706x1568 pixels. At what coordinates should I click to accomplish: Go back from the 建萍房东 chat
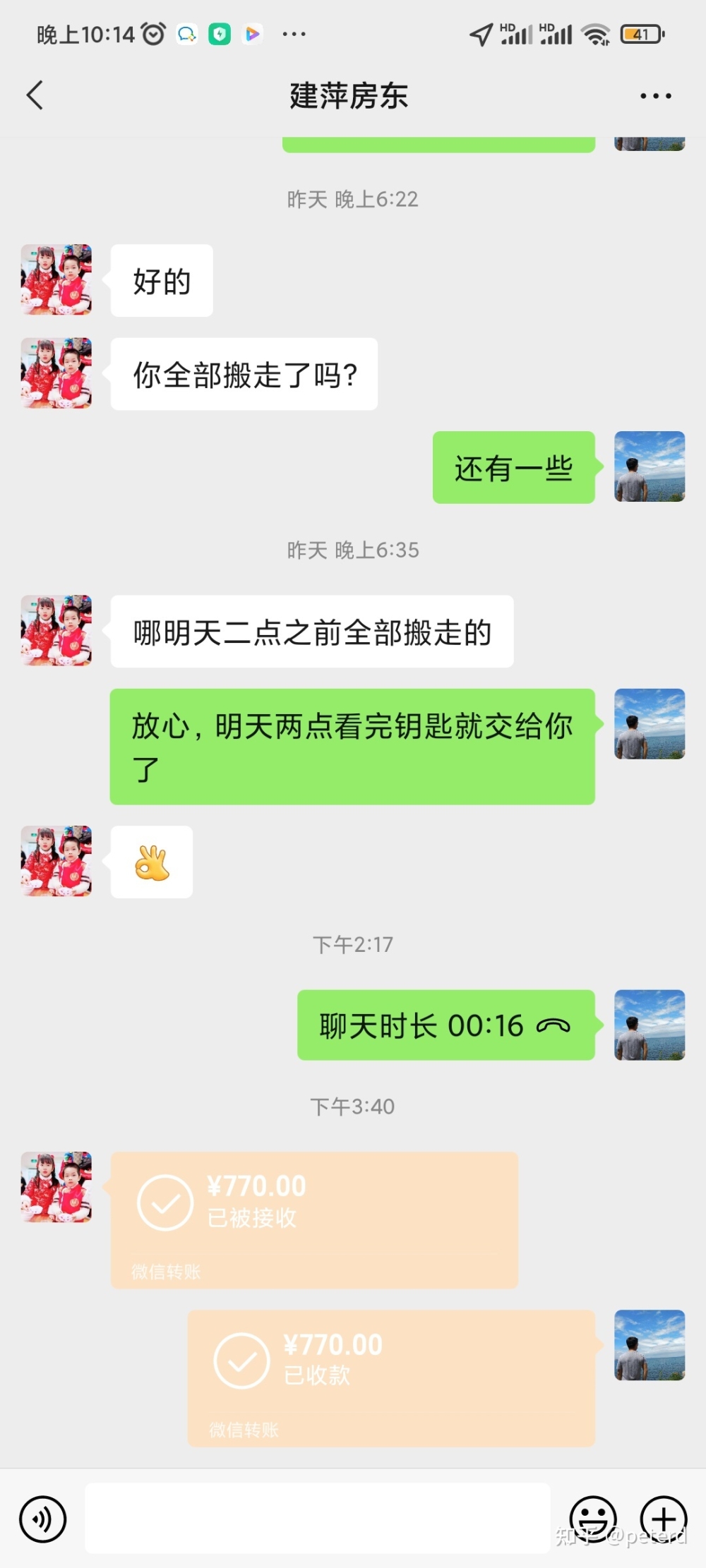tap(35, 95)
